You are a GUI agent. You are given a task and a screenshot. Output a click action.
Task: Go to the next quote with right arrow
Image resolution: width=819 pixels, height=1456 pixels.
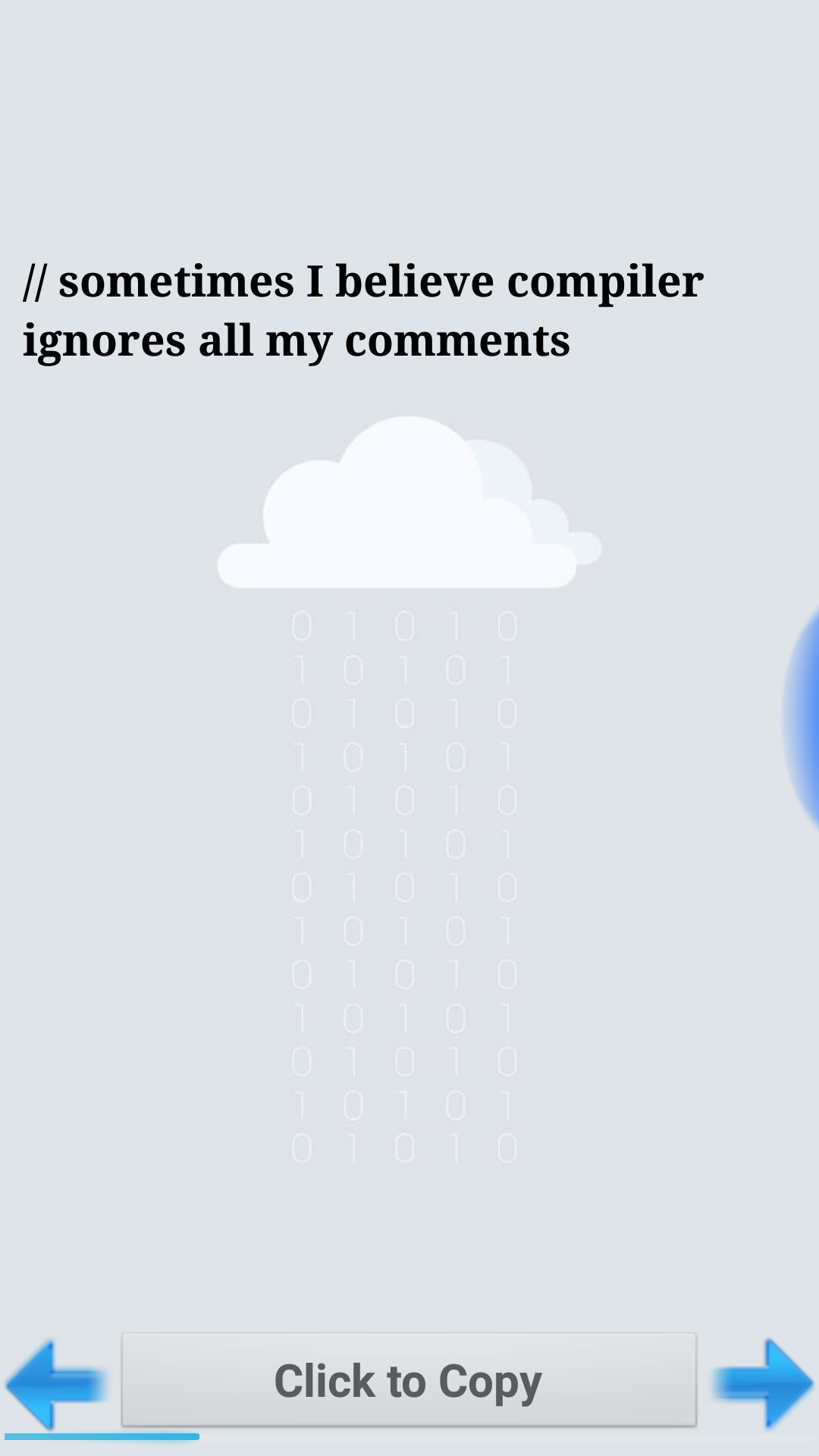pos(763,1385)
